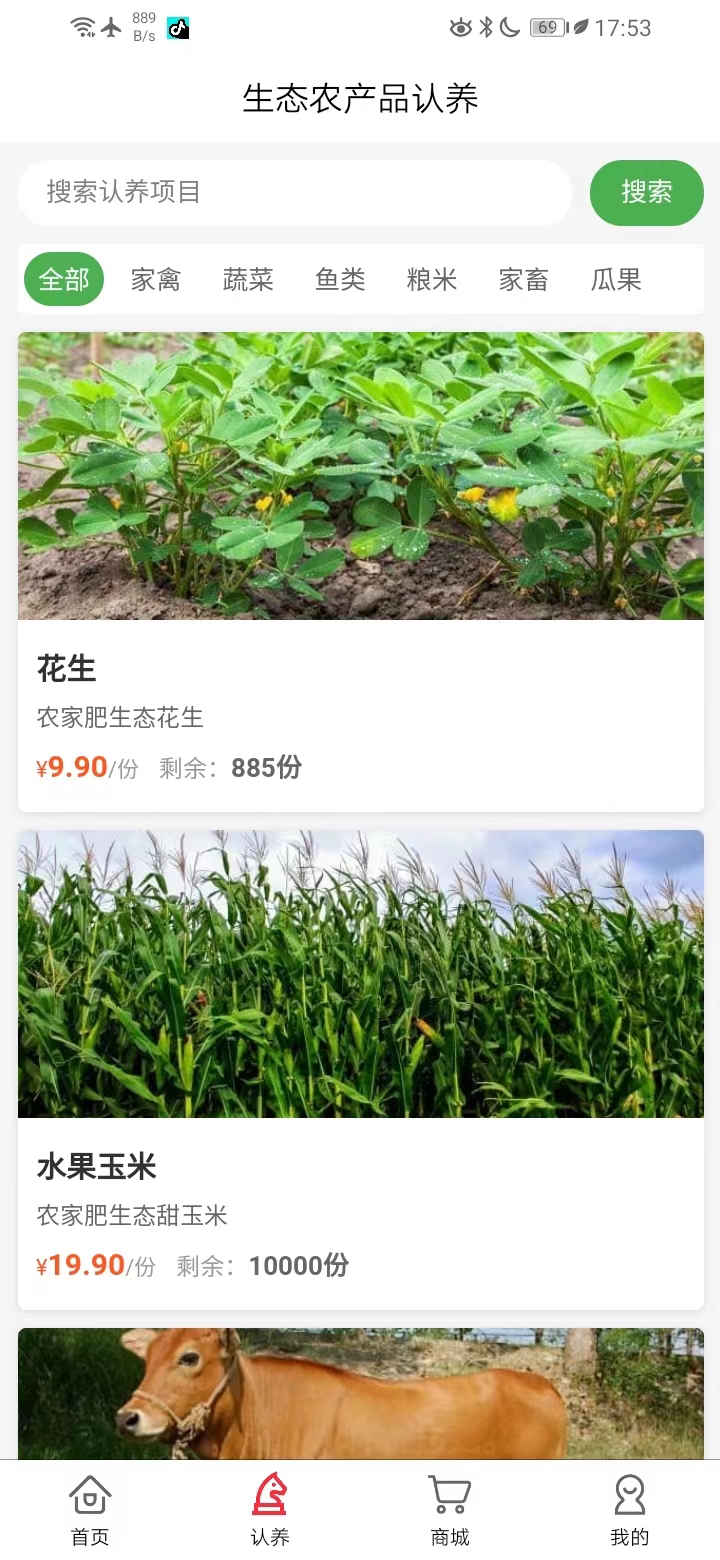Switch to the 蔬菜 category

coord(248,279)
